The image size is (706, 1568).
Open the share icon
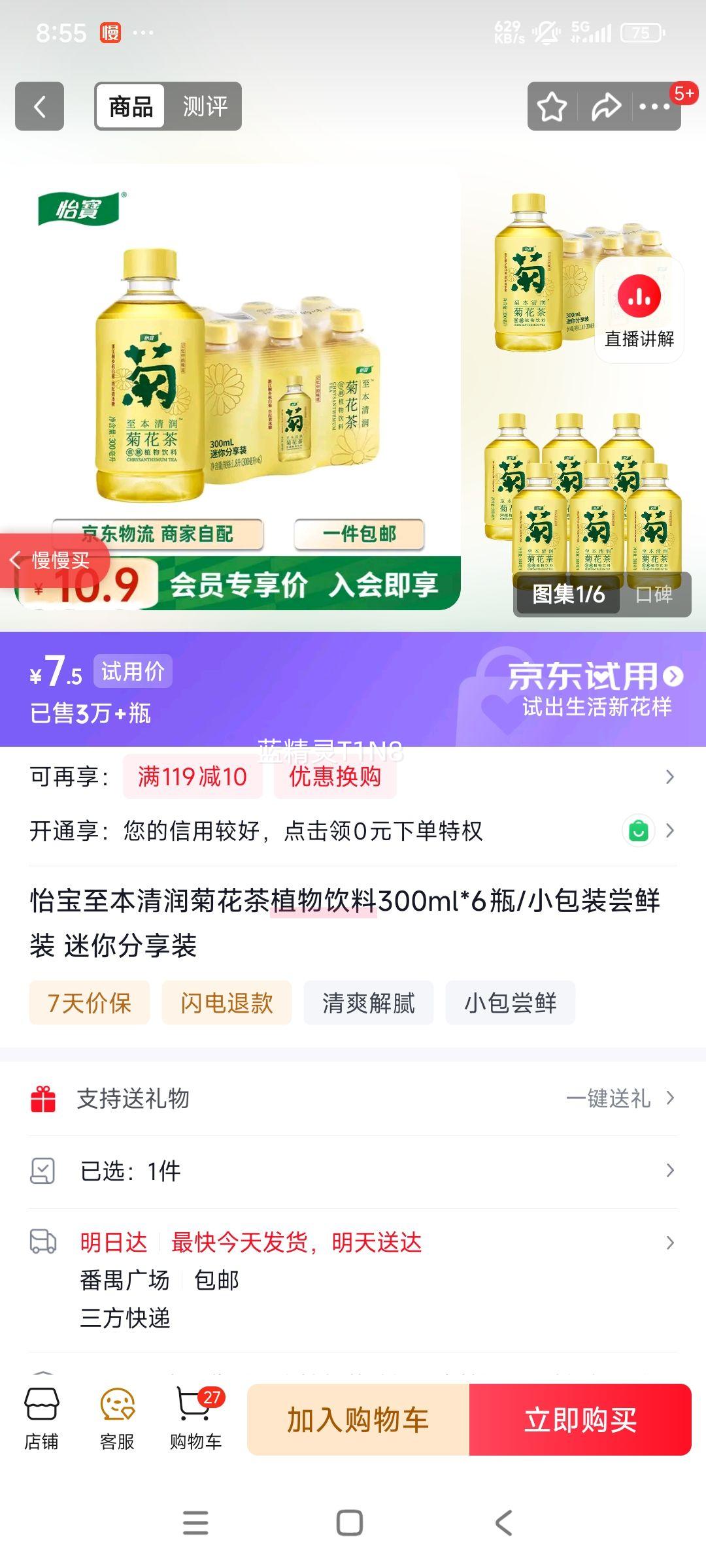click(x=605, y=106)
